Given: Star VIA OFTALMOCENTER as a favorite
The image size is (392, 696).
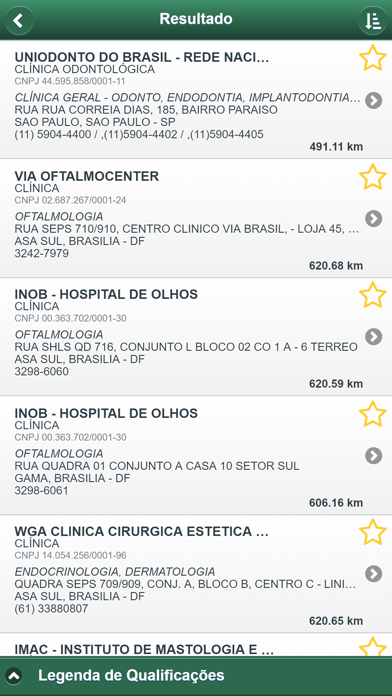Looking at the screenshot, I should click(373, 177).
